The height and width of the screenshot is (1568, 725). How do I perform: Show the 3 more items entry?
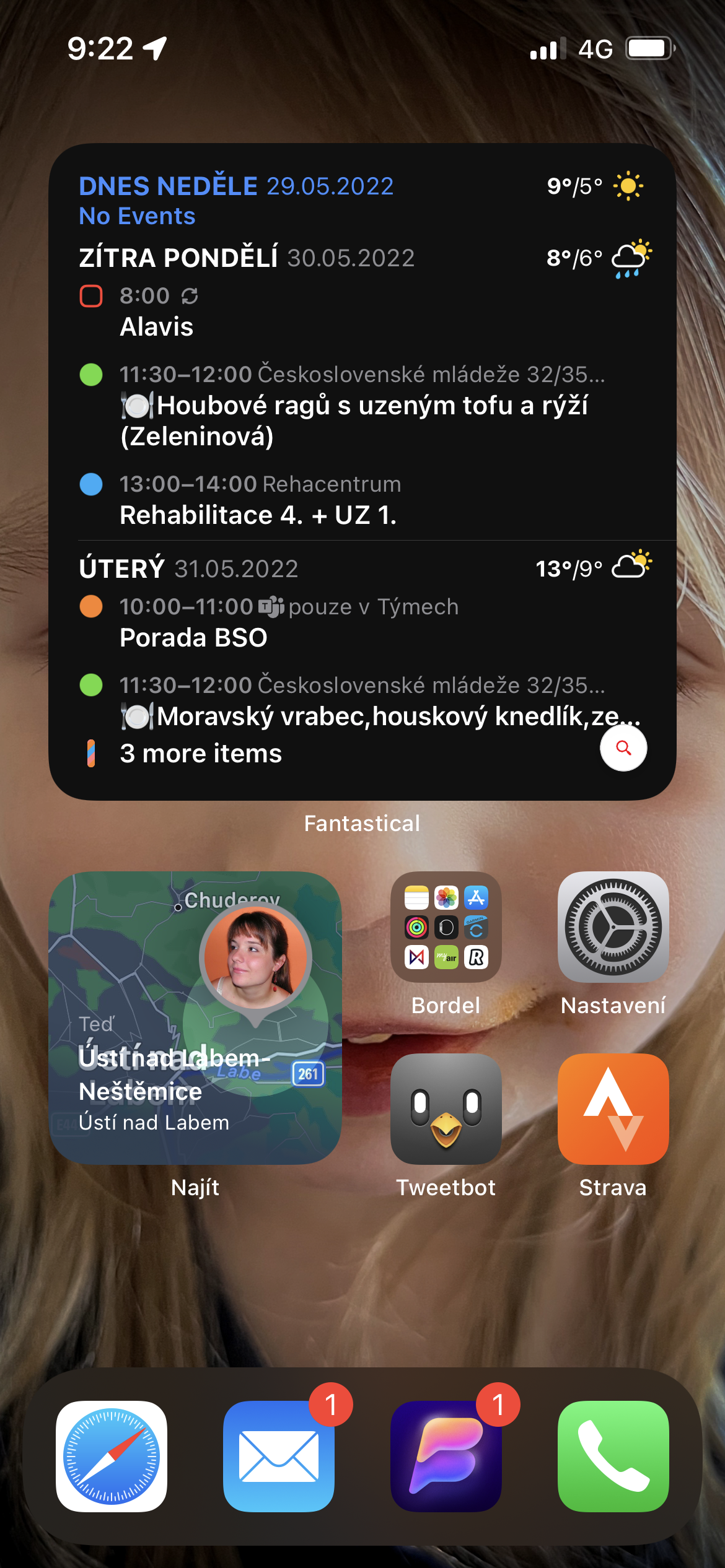(201, 754)
